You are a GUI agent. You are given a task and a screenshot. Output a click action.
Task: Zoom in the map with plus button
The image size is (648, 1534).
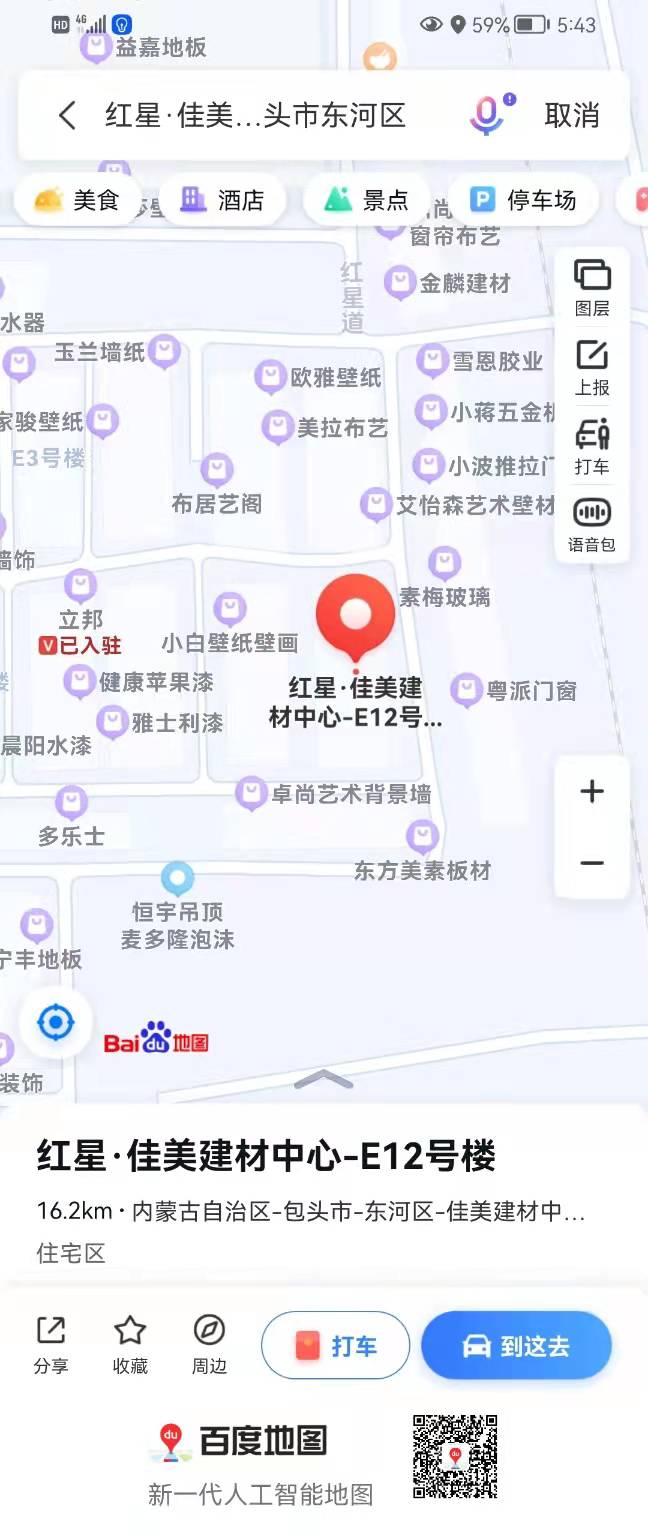coord(592,792)
